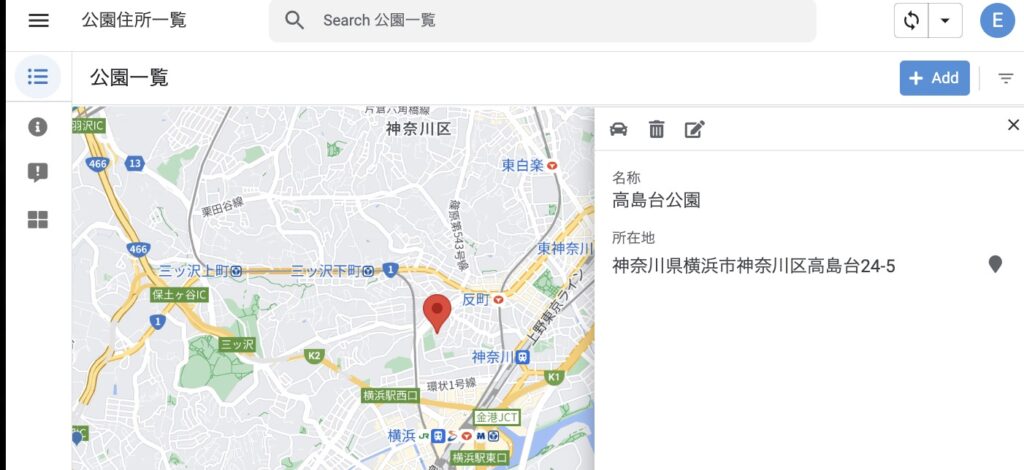Sync the app data
Screen dimensions: 1024x470
coord(911,20)
